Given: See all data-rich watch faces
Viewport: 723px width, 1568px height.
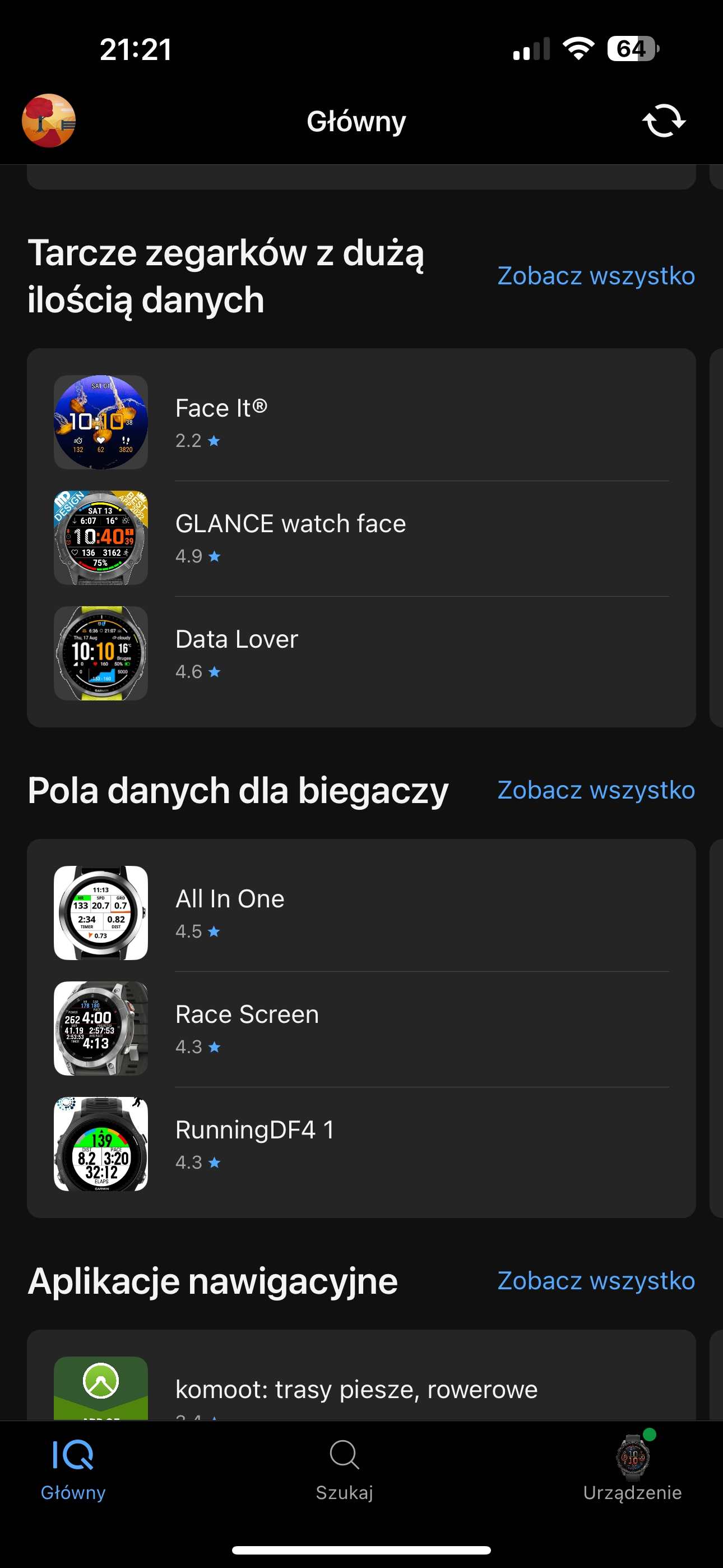Looking at the screenshot, I should 596,276.
